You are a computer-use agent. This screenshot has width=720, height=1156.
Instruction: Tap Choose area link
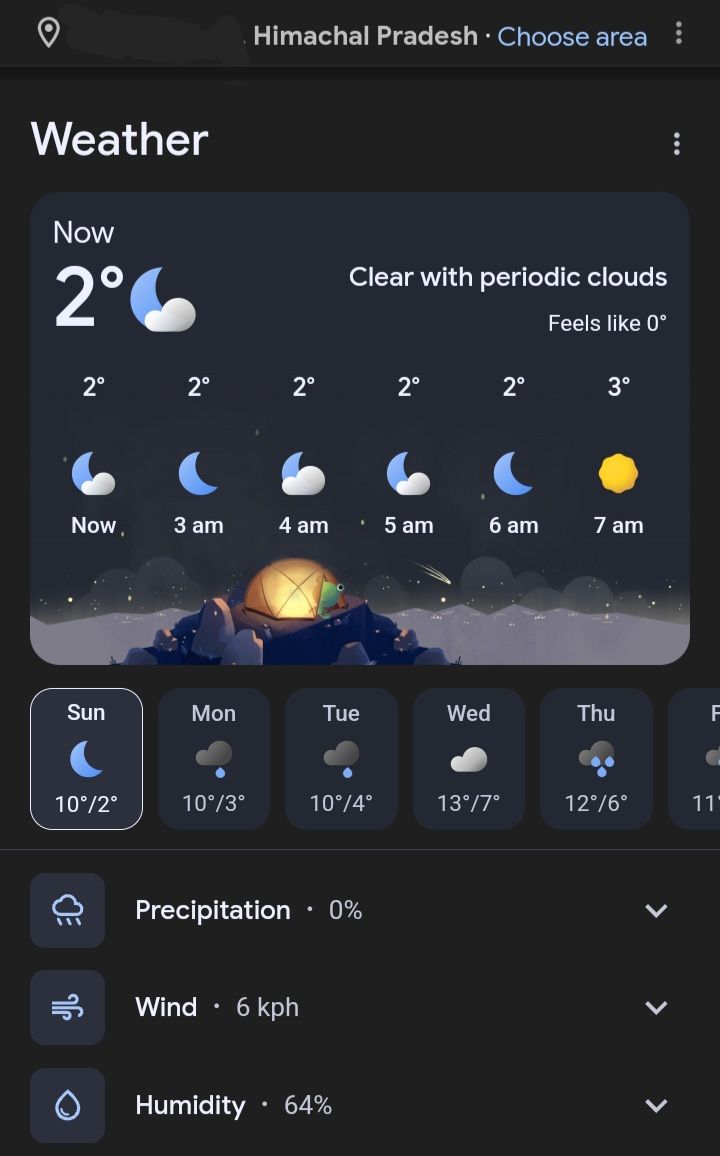(x=572, y=37)
